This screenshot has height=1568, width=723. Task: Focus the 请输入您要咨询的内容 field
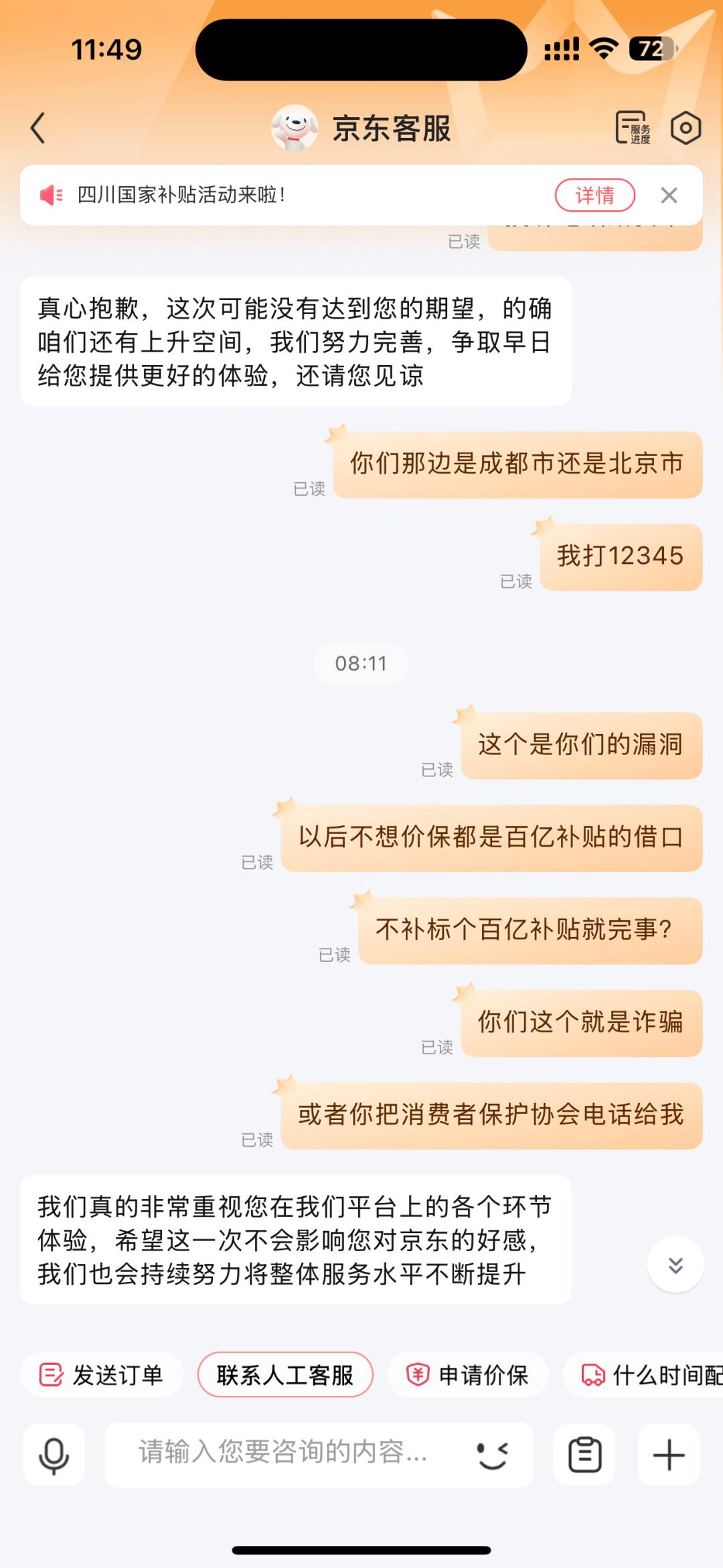coord(288,1453)
